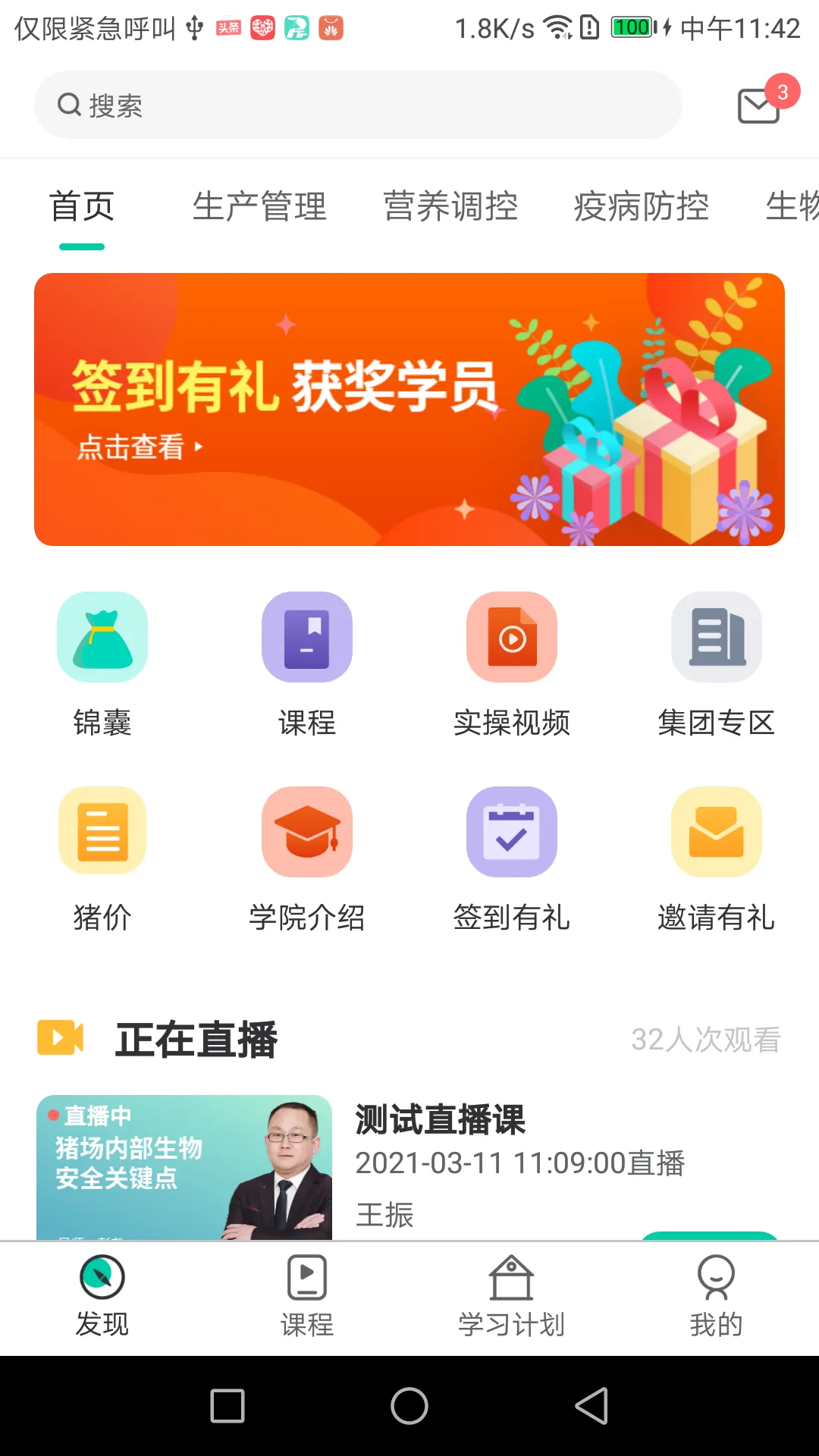The height and width of the screenshot is (1456, 819).
Task: Open the message inbox with 3 notifications
Action: 758,106
